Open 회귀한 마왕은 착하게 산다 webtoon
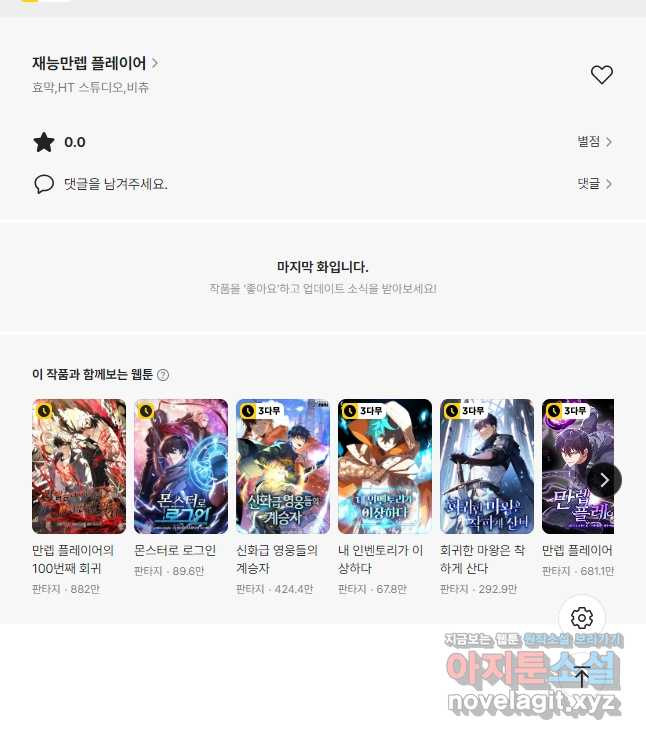 pos(487,467)
